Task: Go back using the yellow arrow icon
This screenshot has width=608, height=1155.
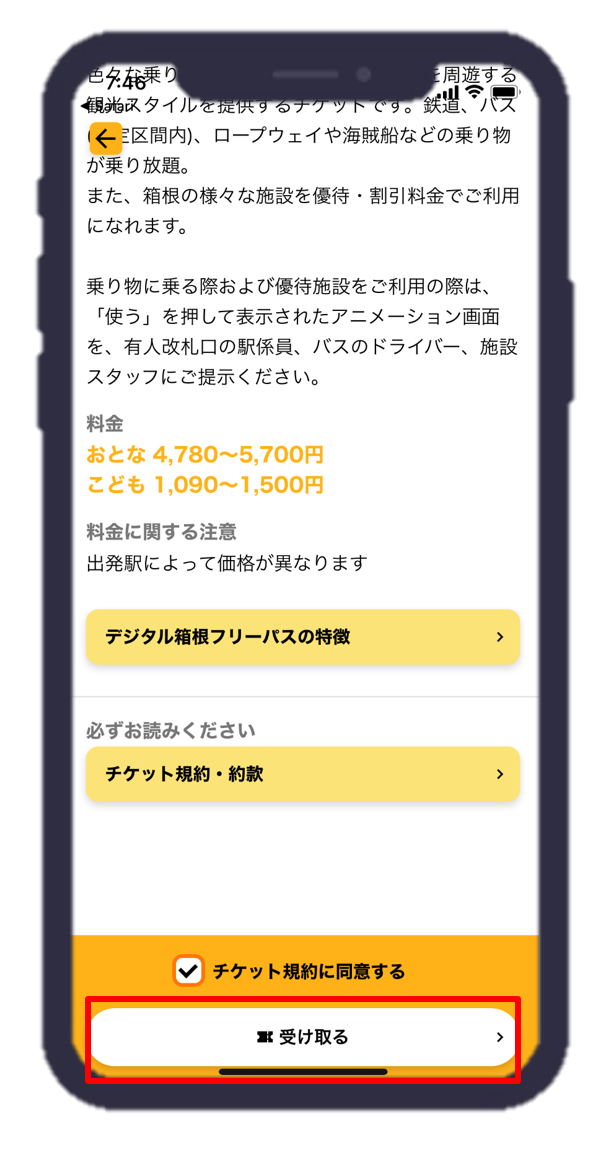Action: (x=105, y=138)
